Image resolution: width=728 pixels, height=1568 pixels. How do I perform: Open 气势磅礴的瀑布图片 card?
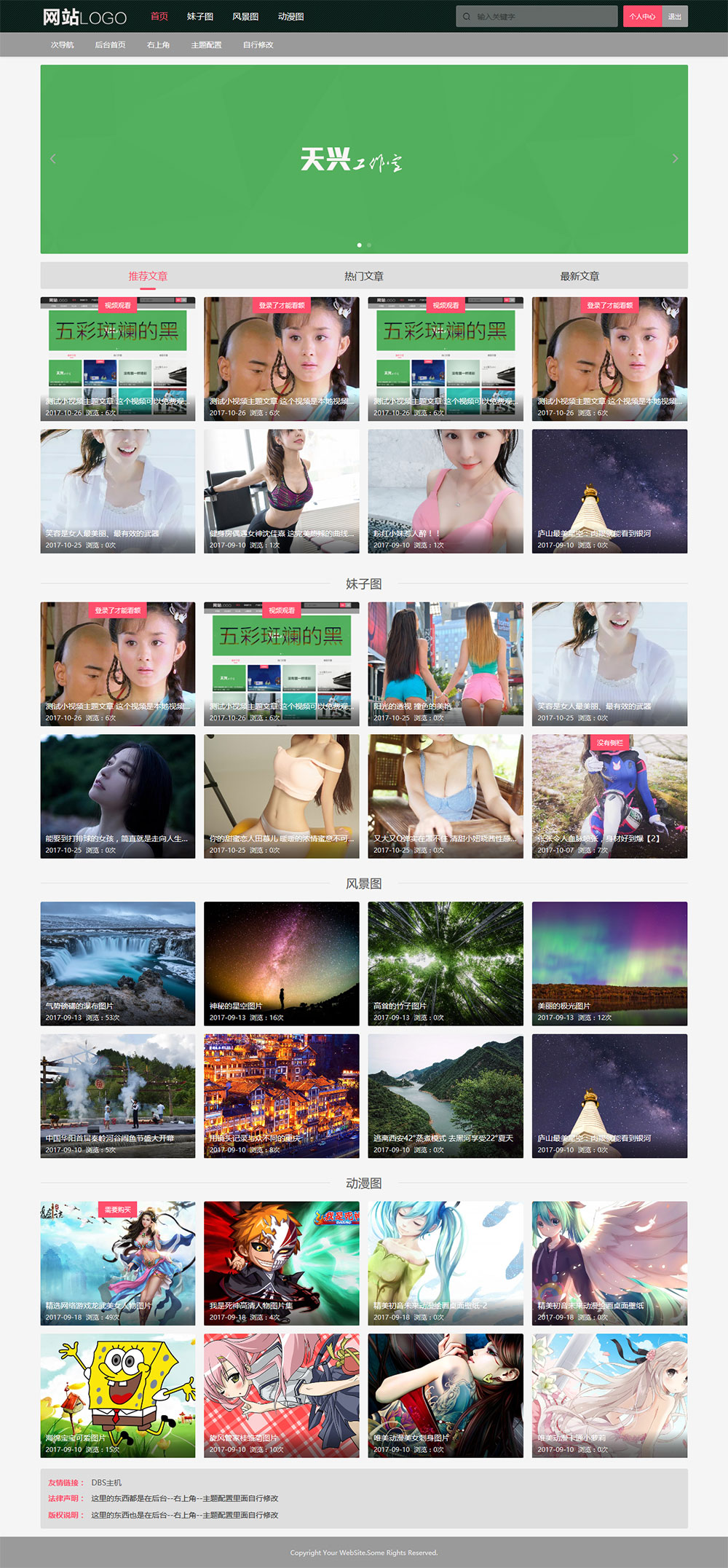(x=117, y=963)
